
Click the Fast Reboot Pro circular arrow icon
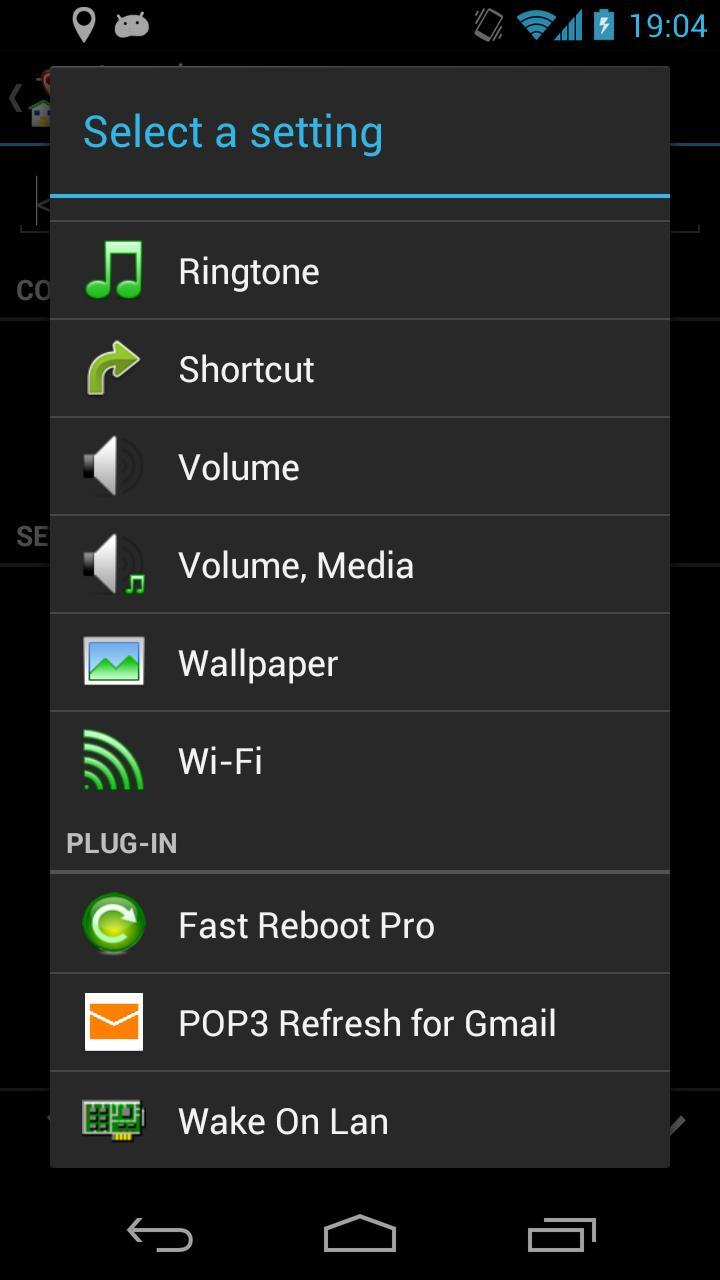point(113,923)
